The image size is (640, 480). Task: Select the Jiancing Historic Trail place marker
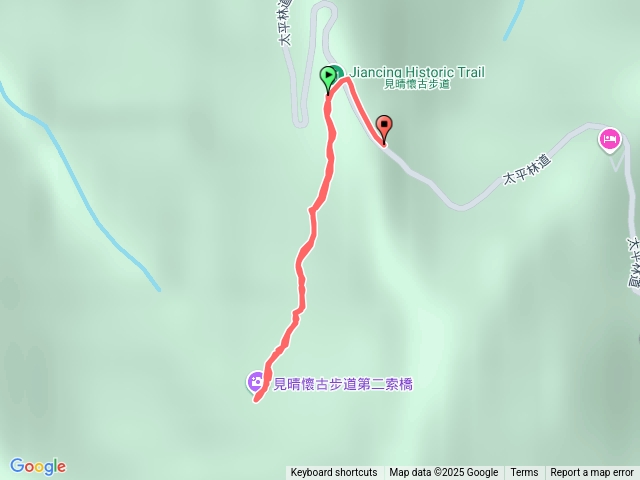tap(339, 72)
